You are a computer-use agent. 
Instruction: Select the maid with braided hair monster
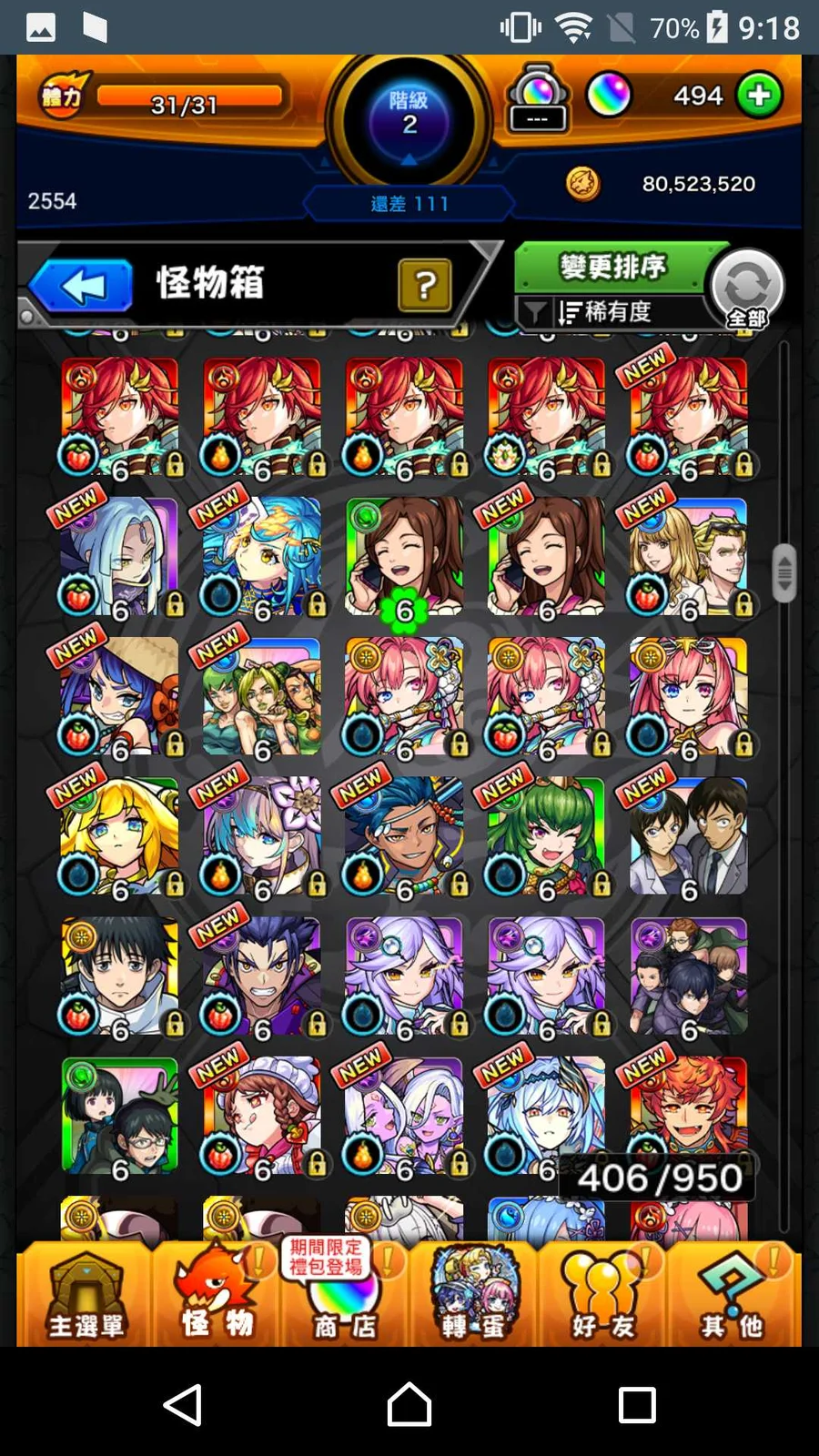(262, 1115)
